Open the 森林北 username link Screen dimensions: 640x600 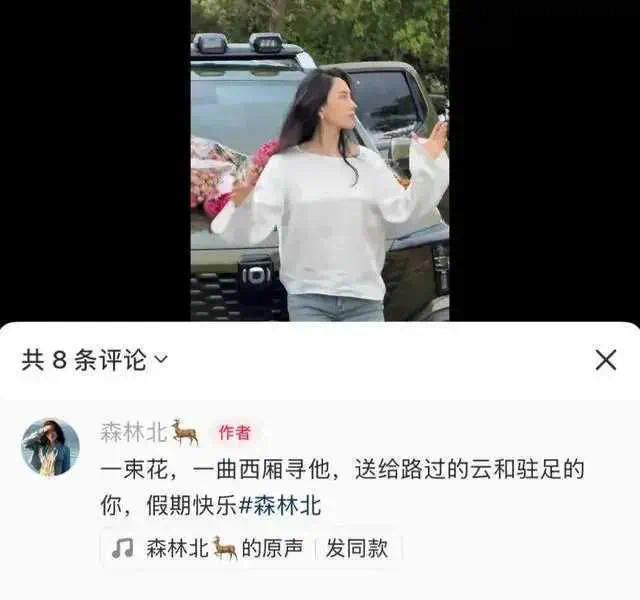[135, 432]
